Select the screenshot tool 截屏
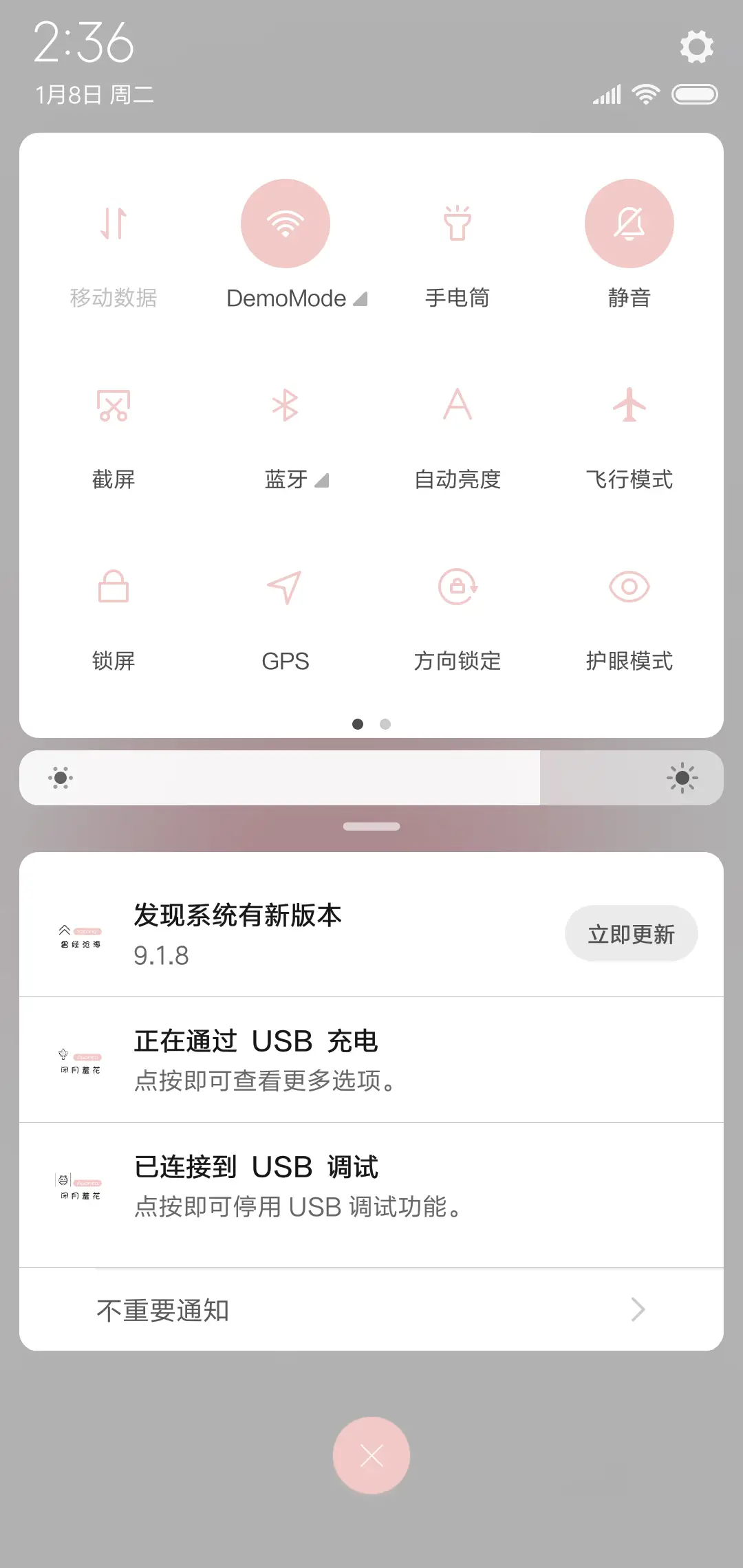The width and height of the screenshot is (743, 1568). point(114,406)
